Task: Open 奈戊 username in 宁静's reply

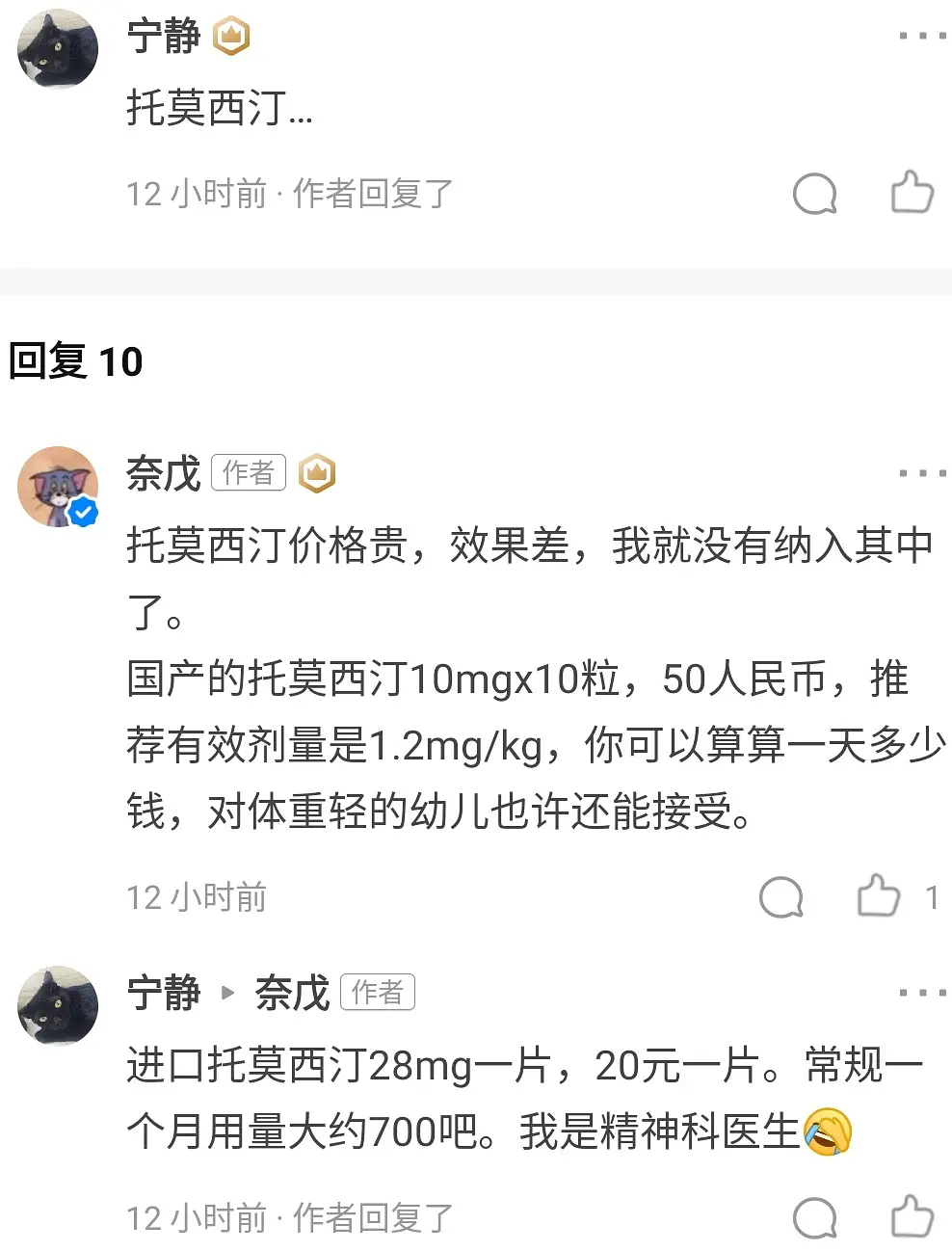Action: point(291,993)
